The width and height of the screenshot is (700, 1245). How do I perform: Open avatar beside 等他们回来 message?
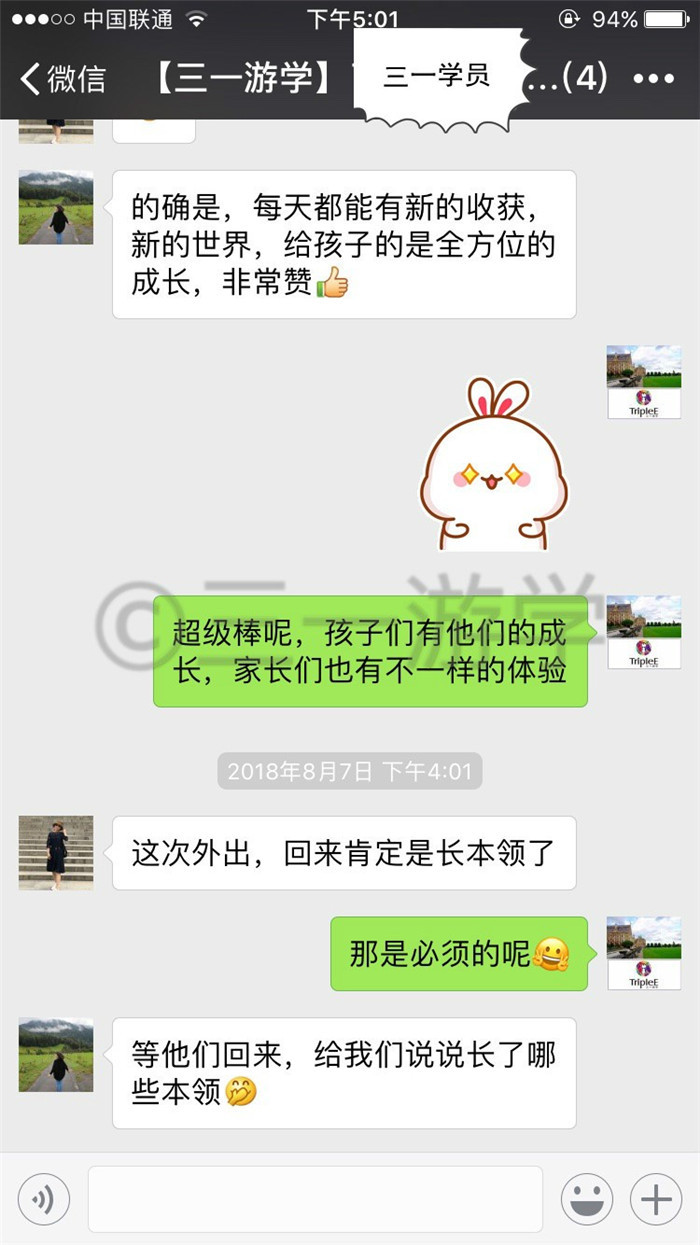pos(56,1055)
